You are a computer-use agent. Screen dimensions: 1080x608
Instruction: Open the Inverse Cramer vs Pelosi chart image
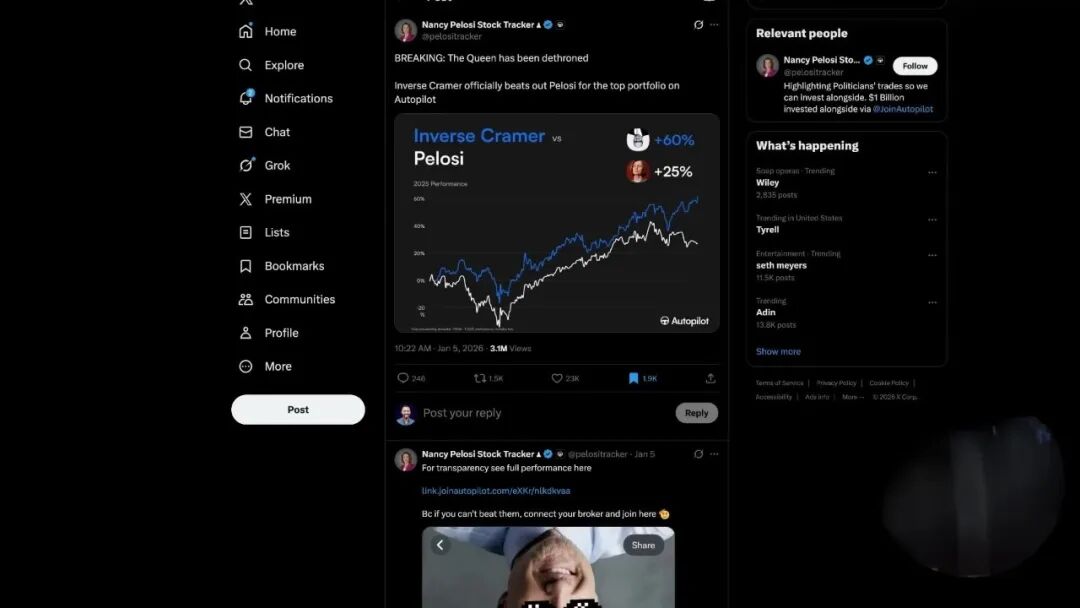click(556, 222)
